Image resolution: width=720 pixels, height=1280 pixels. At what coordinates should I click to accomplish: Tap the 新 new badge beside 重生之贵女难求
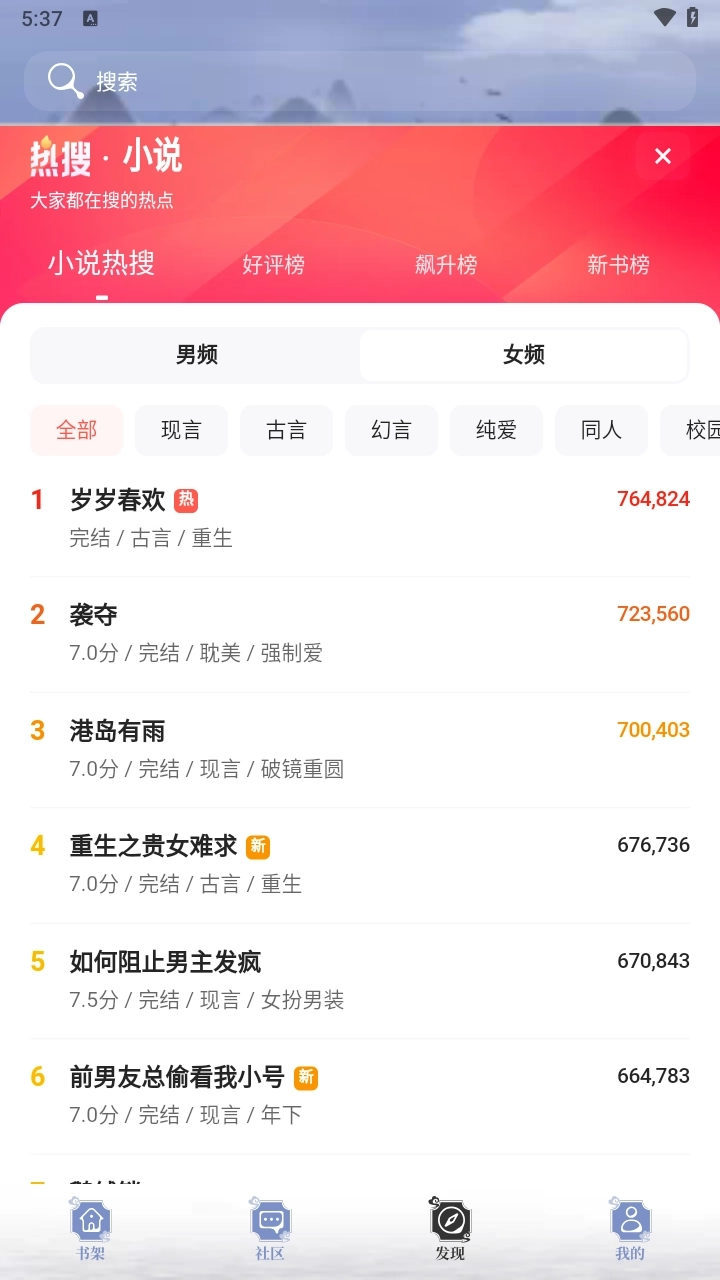pyautogui.click(x=258, y=846)
